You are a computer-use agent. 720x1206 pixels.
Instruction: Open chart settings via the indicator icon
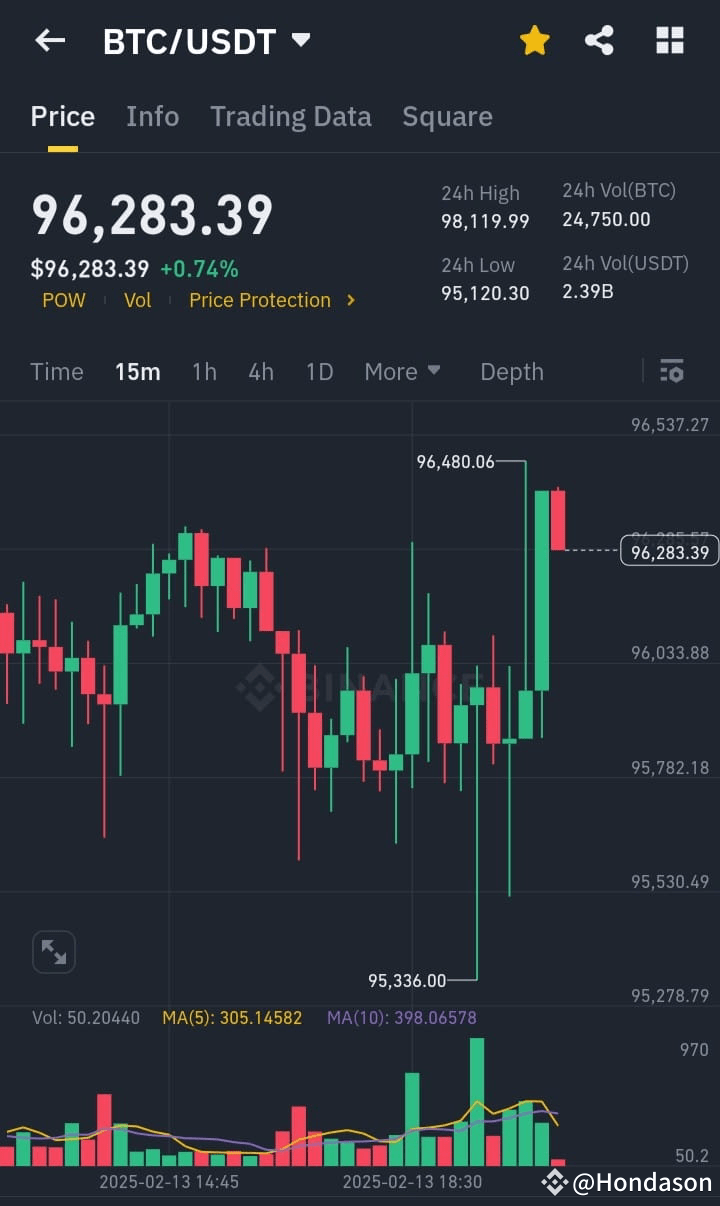pyautogui.click(x=671, y=371)
